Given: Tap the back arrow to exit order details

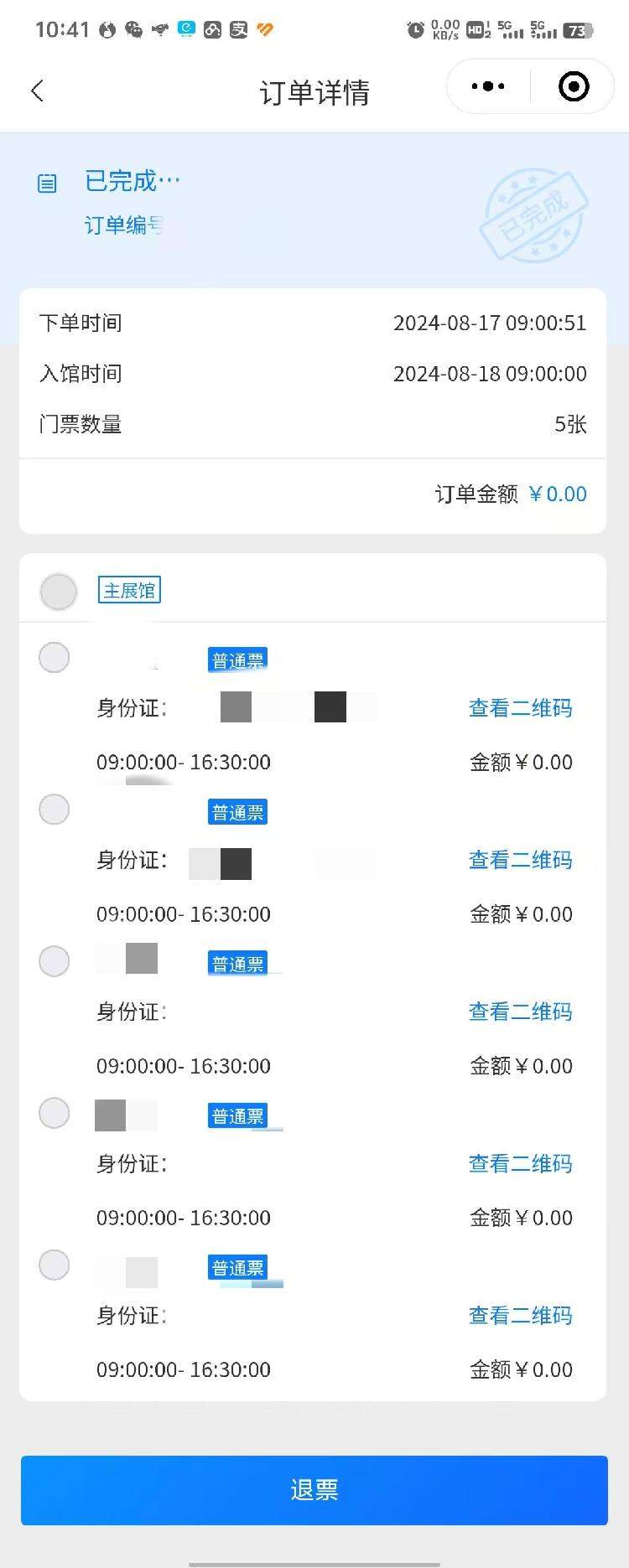Looking at the screenshot, I should click(x=37, y=90).
